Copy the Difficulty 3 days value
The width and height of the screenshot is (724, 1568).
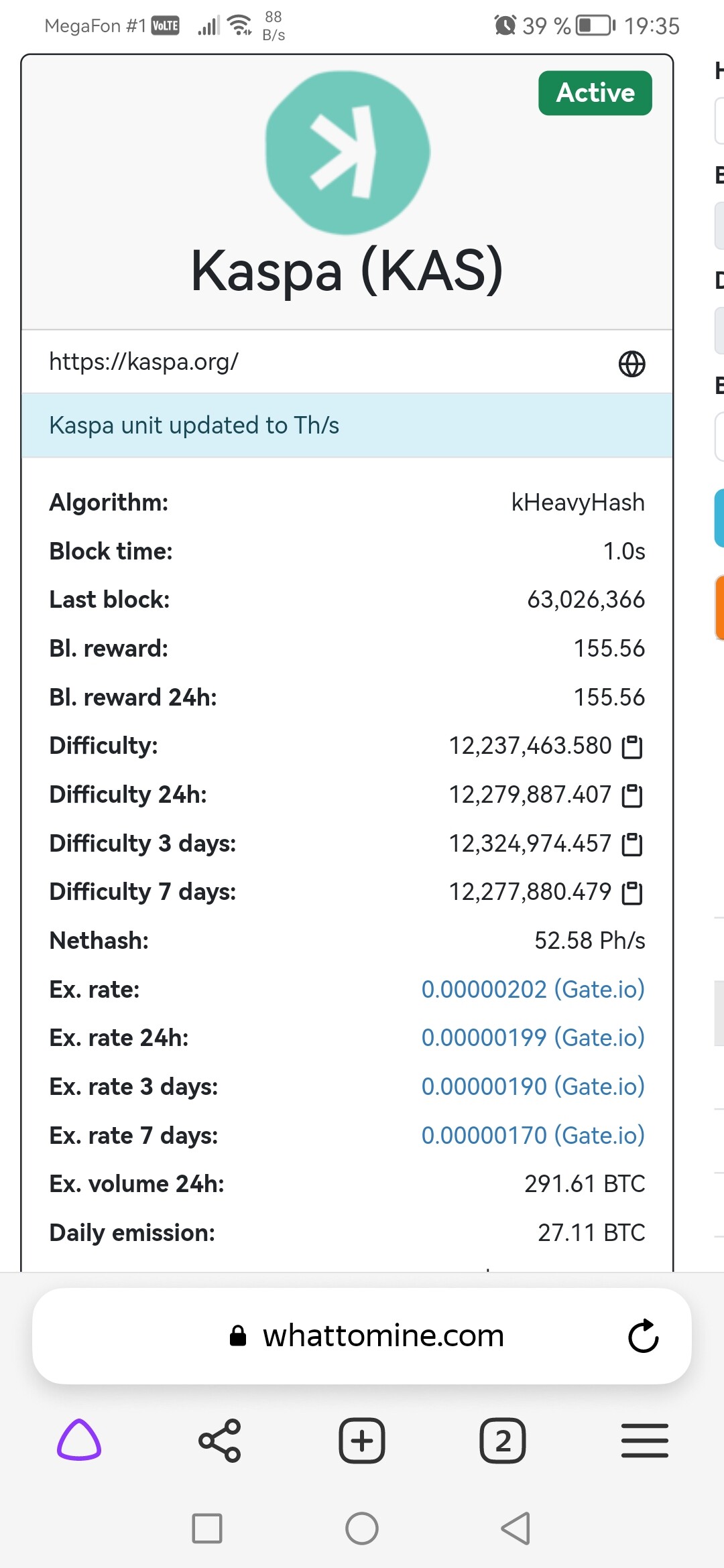[632, 844]
